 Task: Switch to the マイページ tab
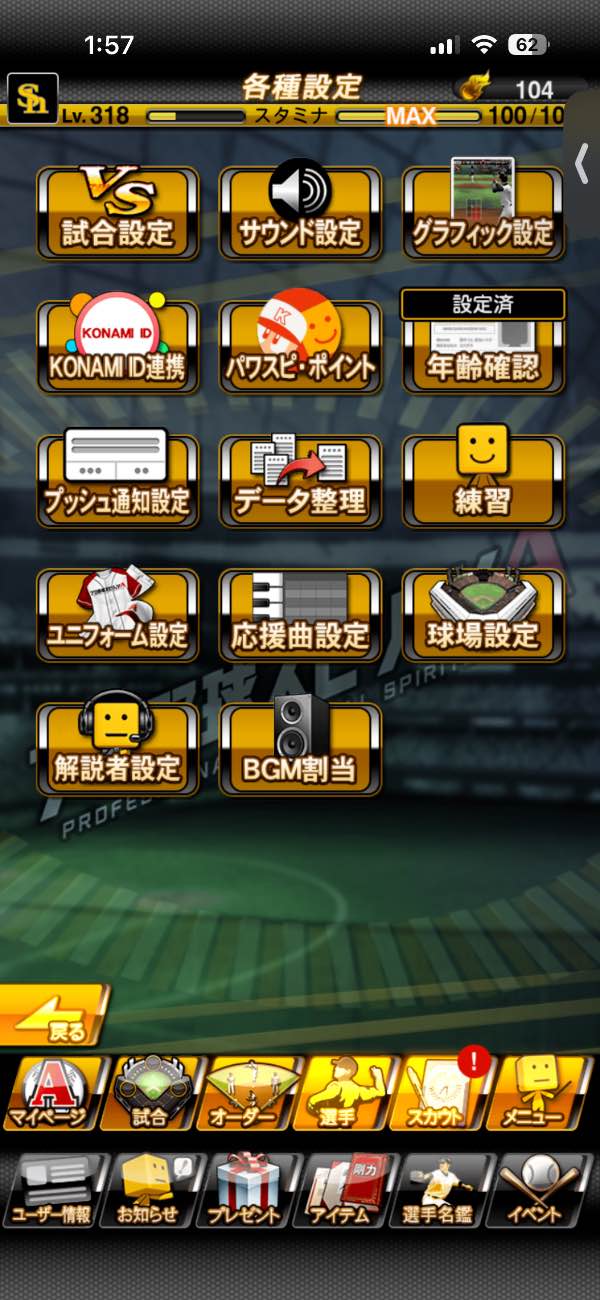click(x=51, y=1093)
